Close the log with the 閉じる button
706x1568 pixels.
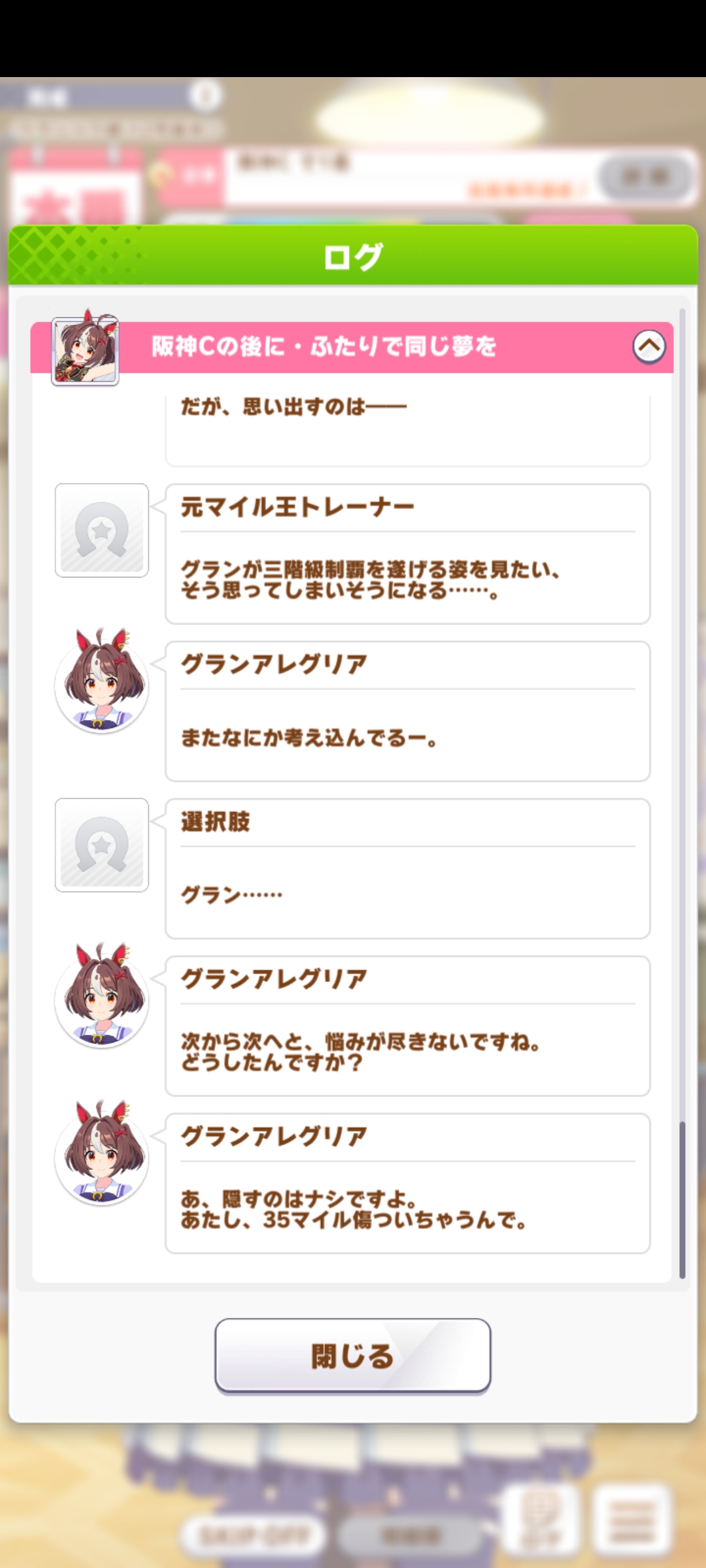click(x=352, y=1356)
